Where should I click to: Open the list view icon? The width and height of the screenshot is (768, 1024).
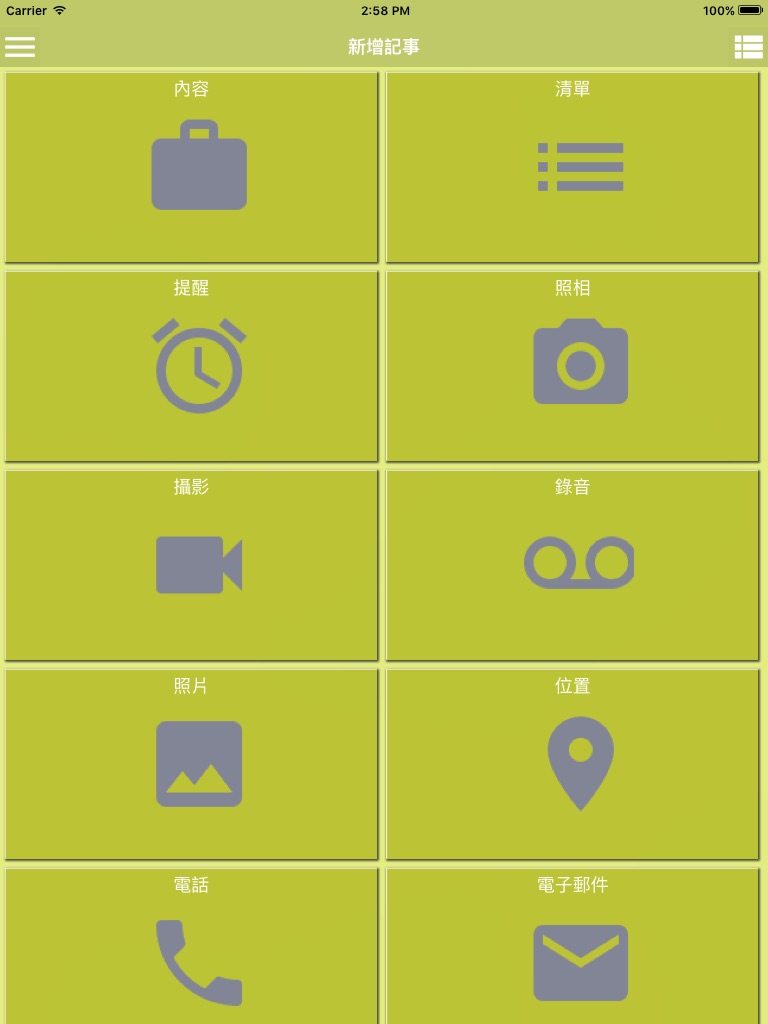(748, 47)
